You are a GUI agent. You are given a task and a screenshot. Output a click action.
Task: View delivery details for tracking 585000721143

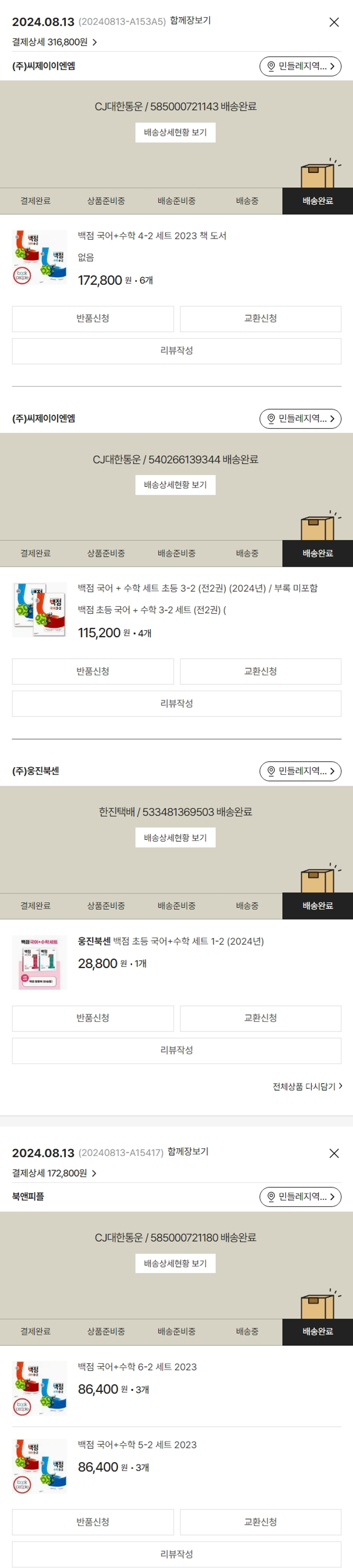pos(175,133)
